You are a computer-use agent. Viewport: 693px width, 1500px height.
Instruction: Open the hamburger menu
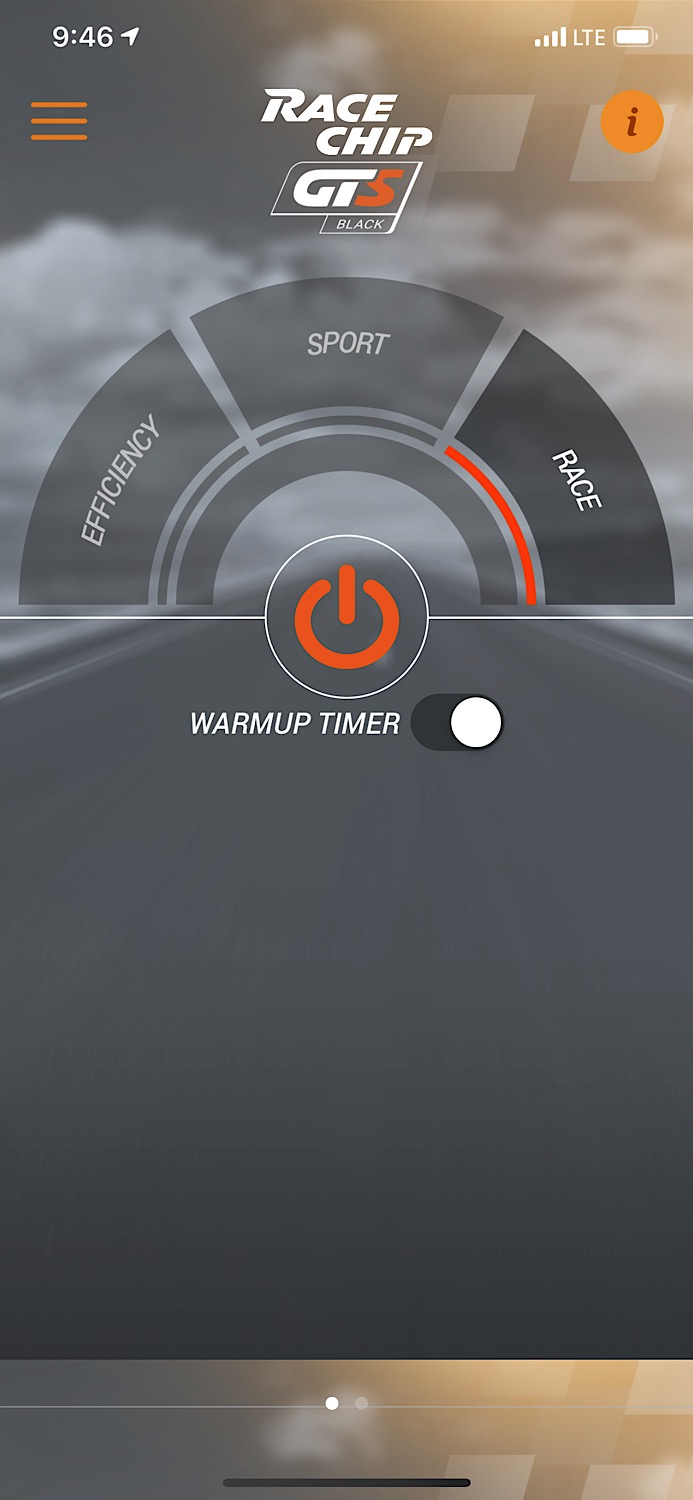59,121
